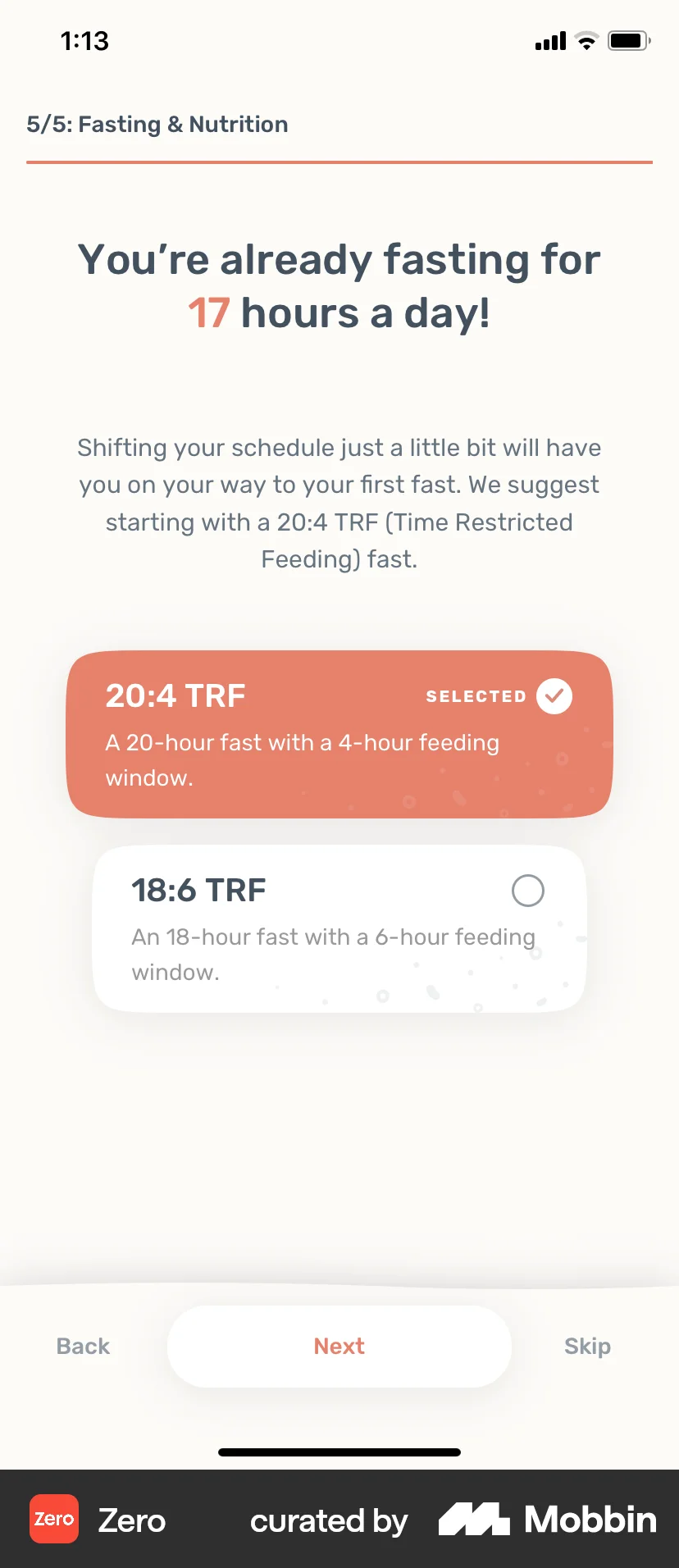Tap the SELECTED label badge
The image size is (679, 1568).
(476, 695)
